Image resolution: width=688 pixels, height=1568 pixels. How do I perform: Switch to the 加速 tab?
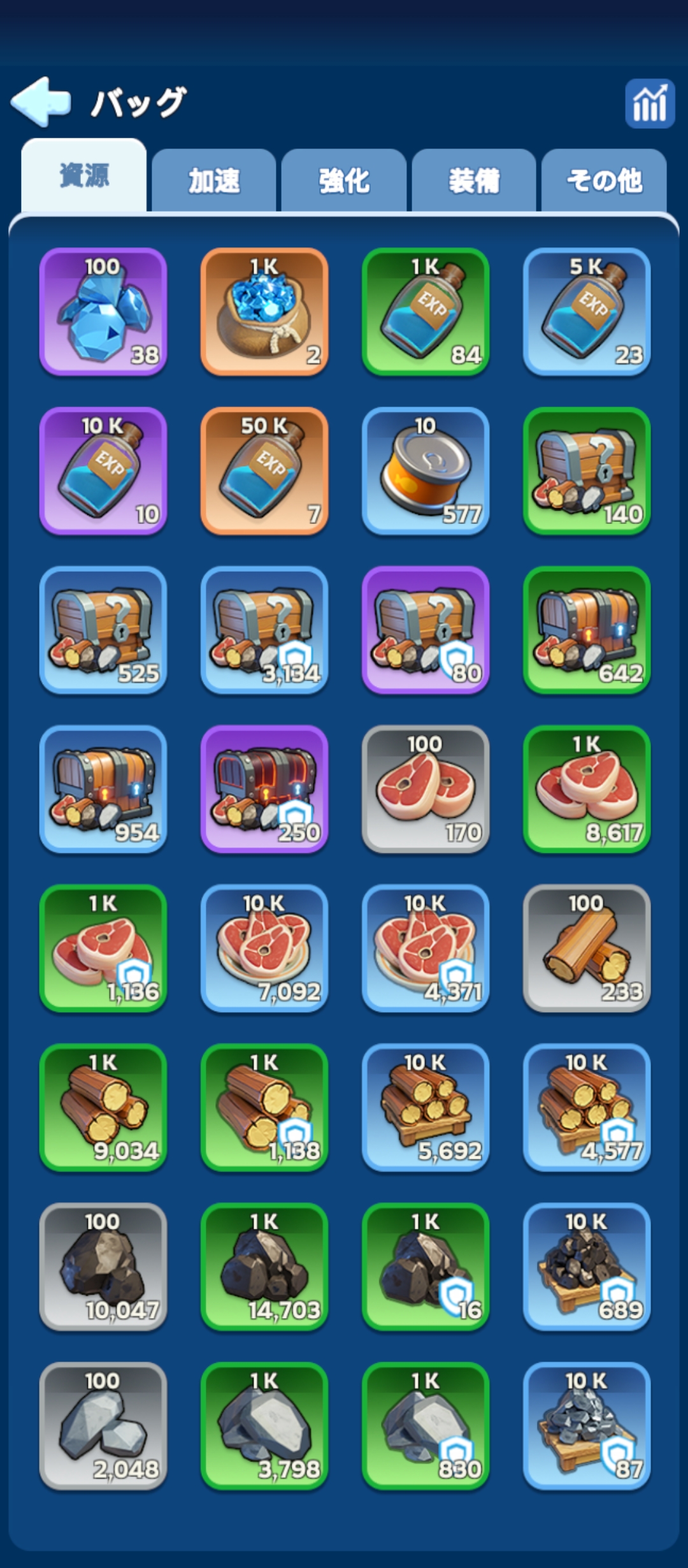(214, 180)
